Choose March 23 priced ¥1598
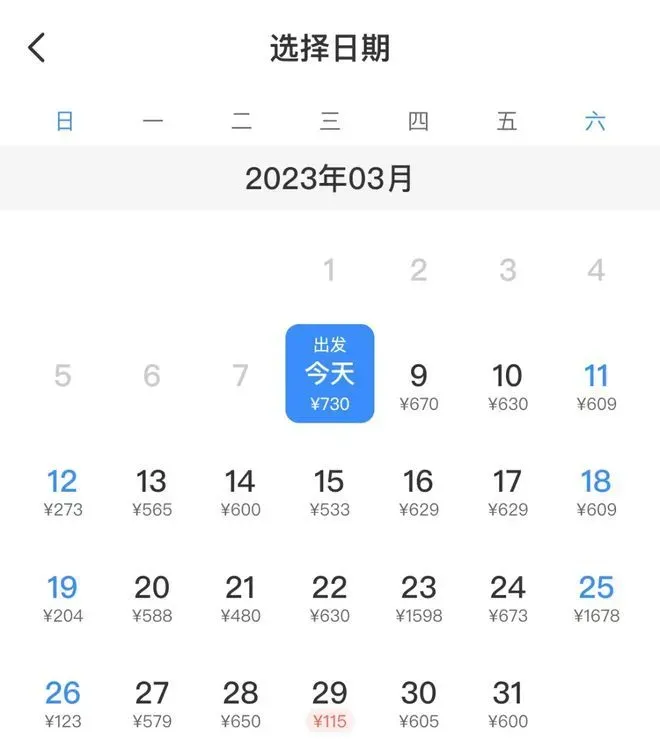 (419, 597)
